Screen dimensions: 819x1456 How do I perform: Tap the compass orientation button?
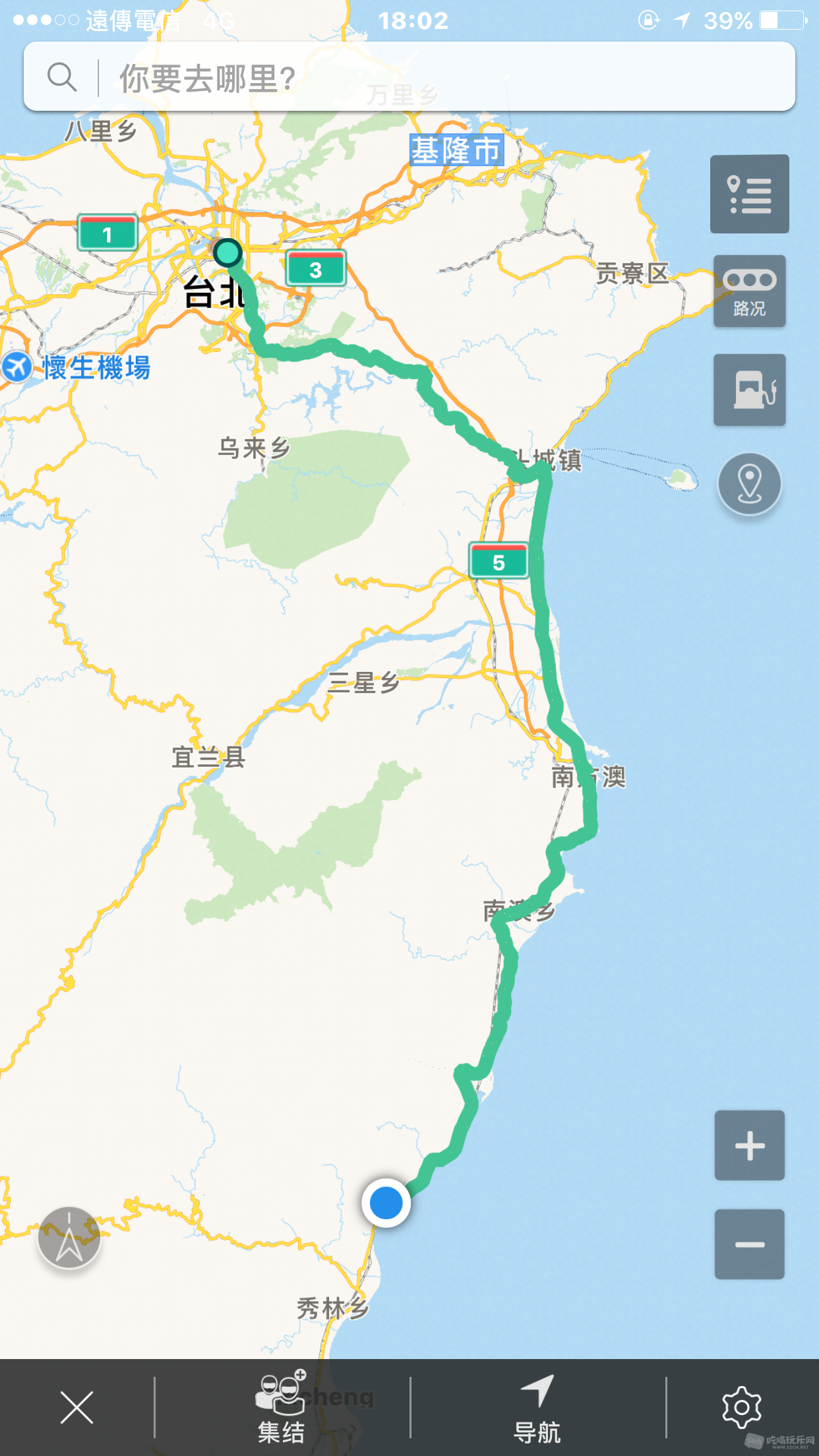click(x=69, y=1238)
